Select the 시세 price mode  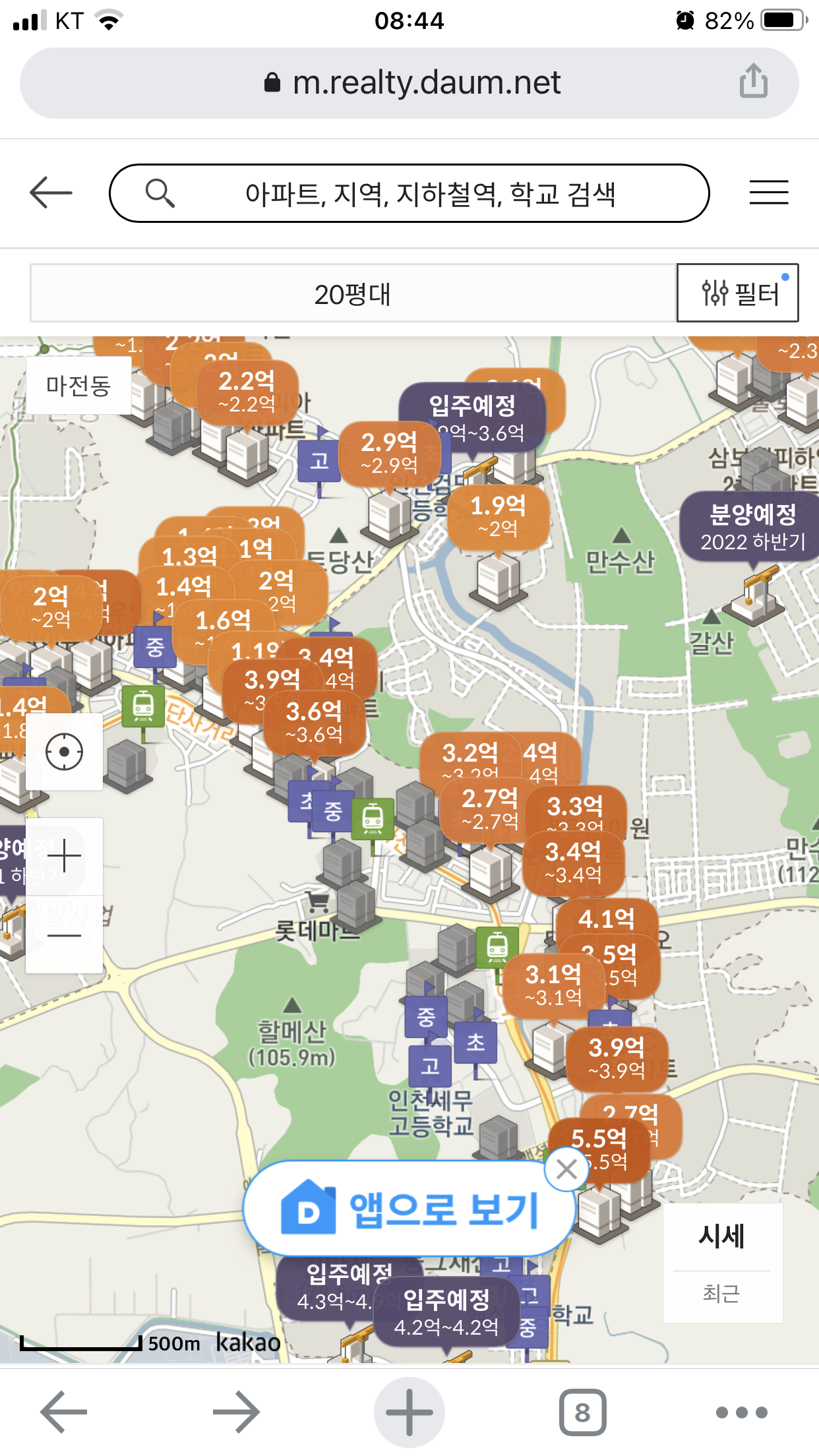(722, 1236)
